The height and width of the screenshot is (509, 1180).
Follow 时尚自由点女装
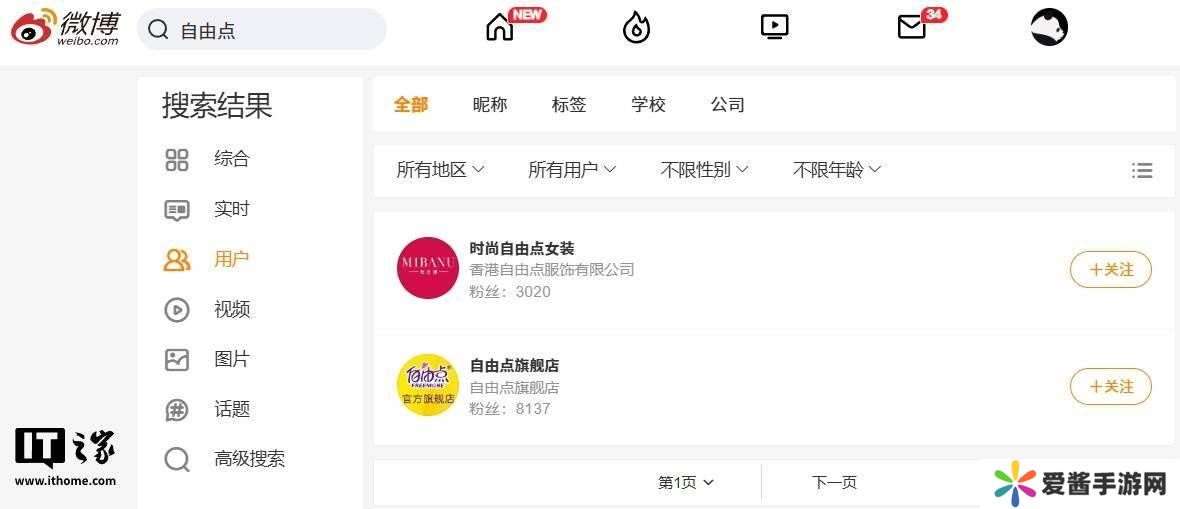pyautogui.click(x=1110, y=270)
